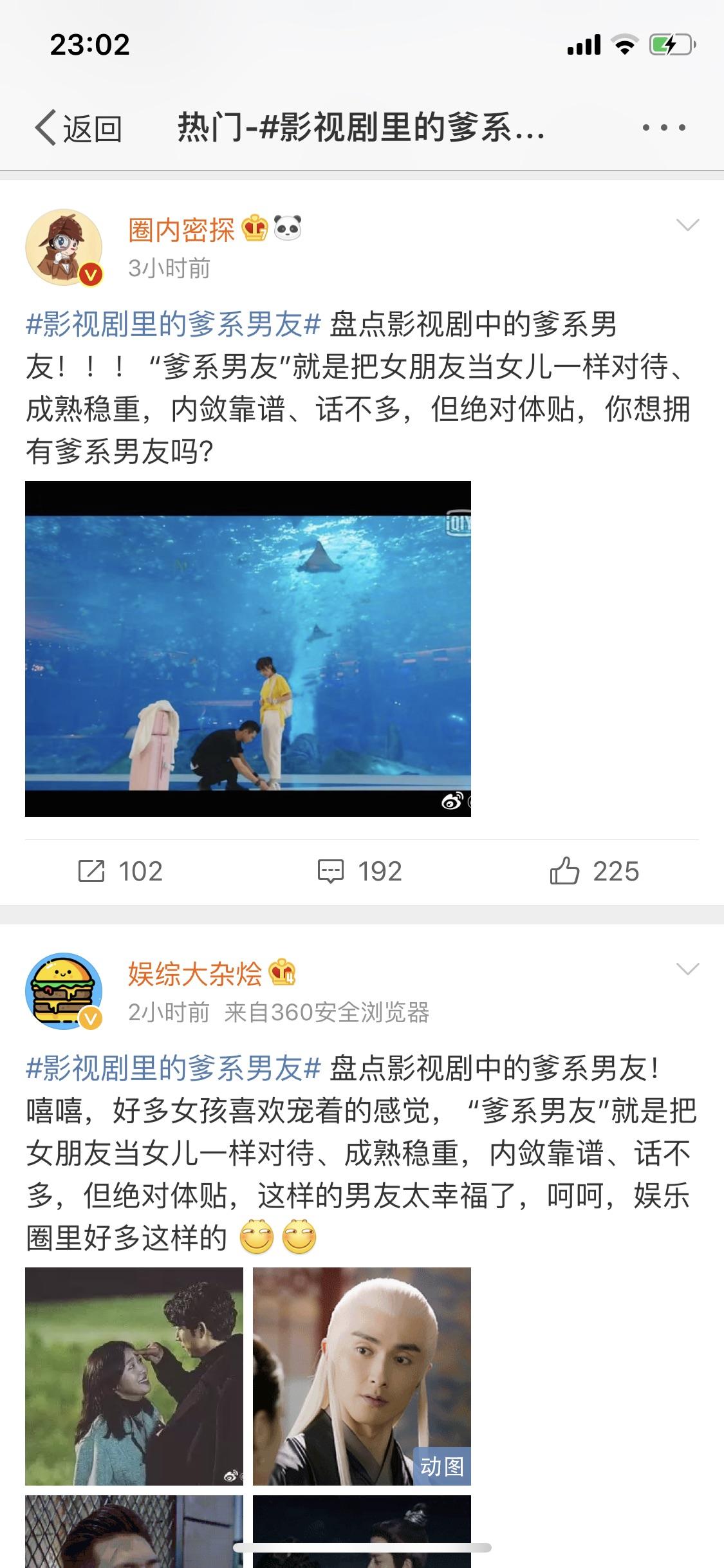724x1568 pixels.
Task: Open hashtag link in 娱综大杂烩's post
Action: [x=173, y=1069]
